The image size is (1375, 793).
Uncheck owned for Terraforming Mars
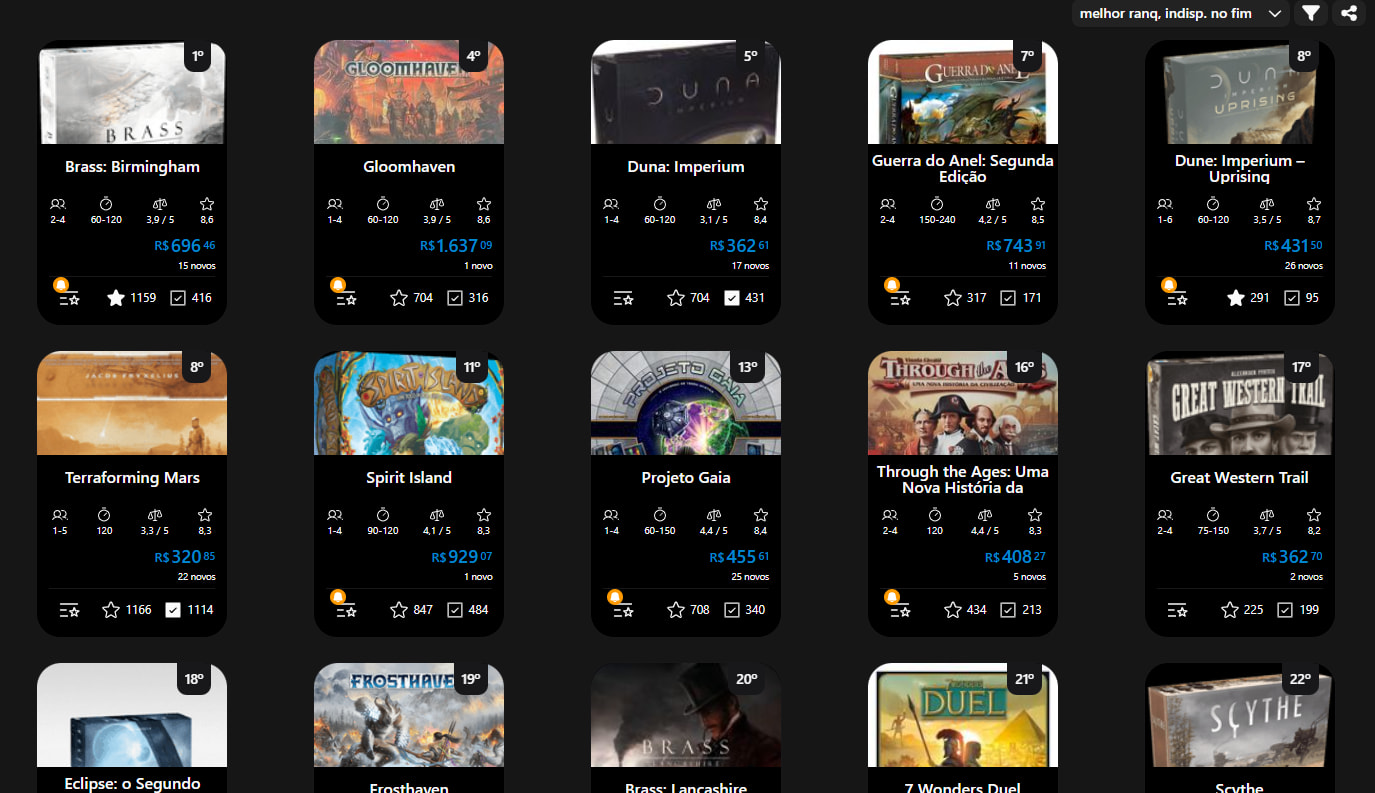point(173,609)
